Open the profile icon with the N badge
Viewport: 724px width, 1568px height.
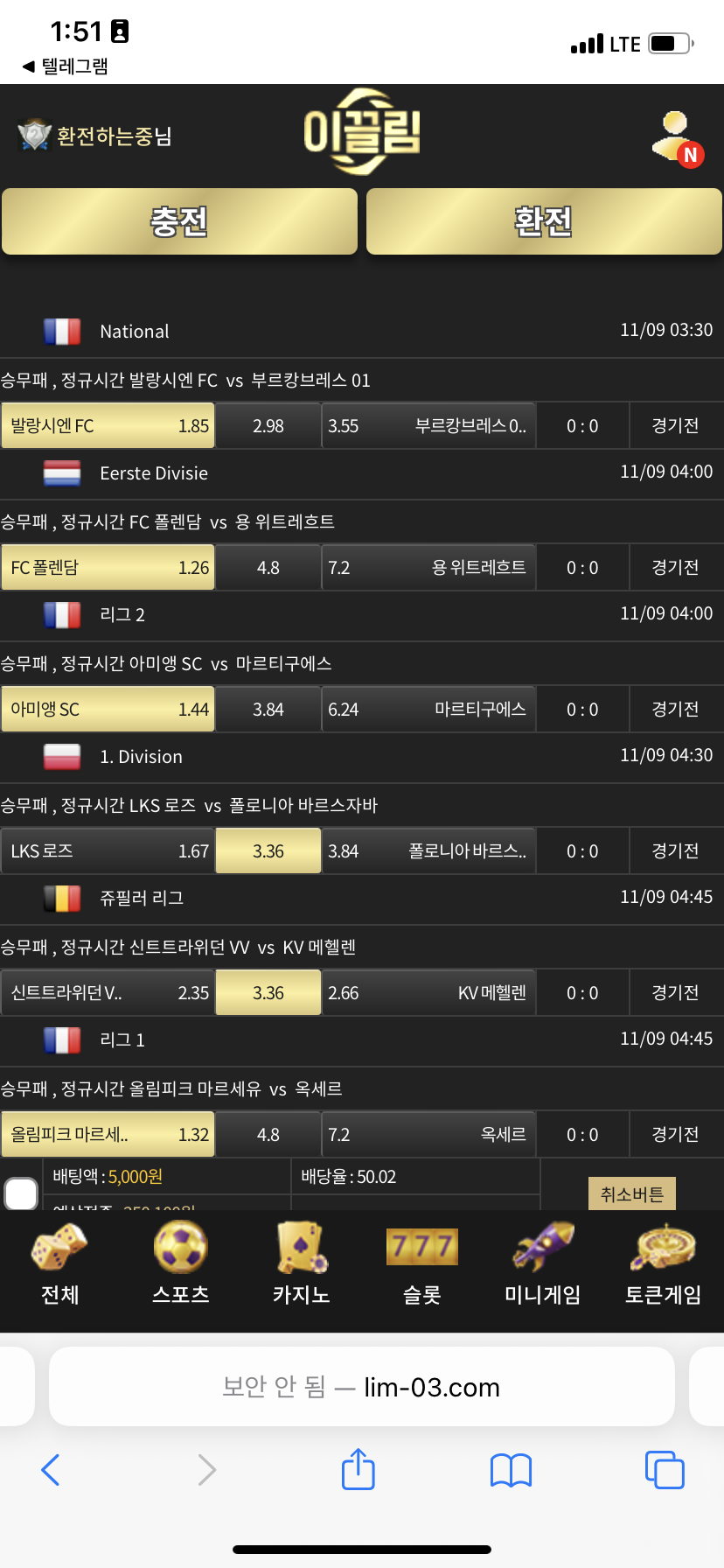677,138
